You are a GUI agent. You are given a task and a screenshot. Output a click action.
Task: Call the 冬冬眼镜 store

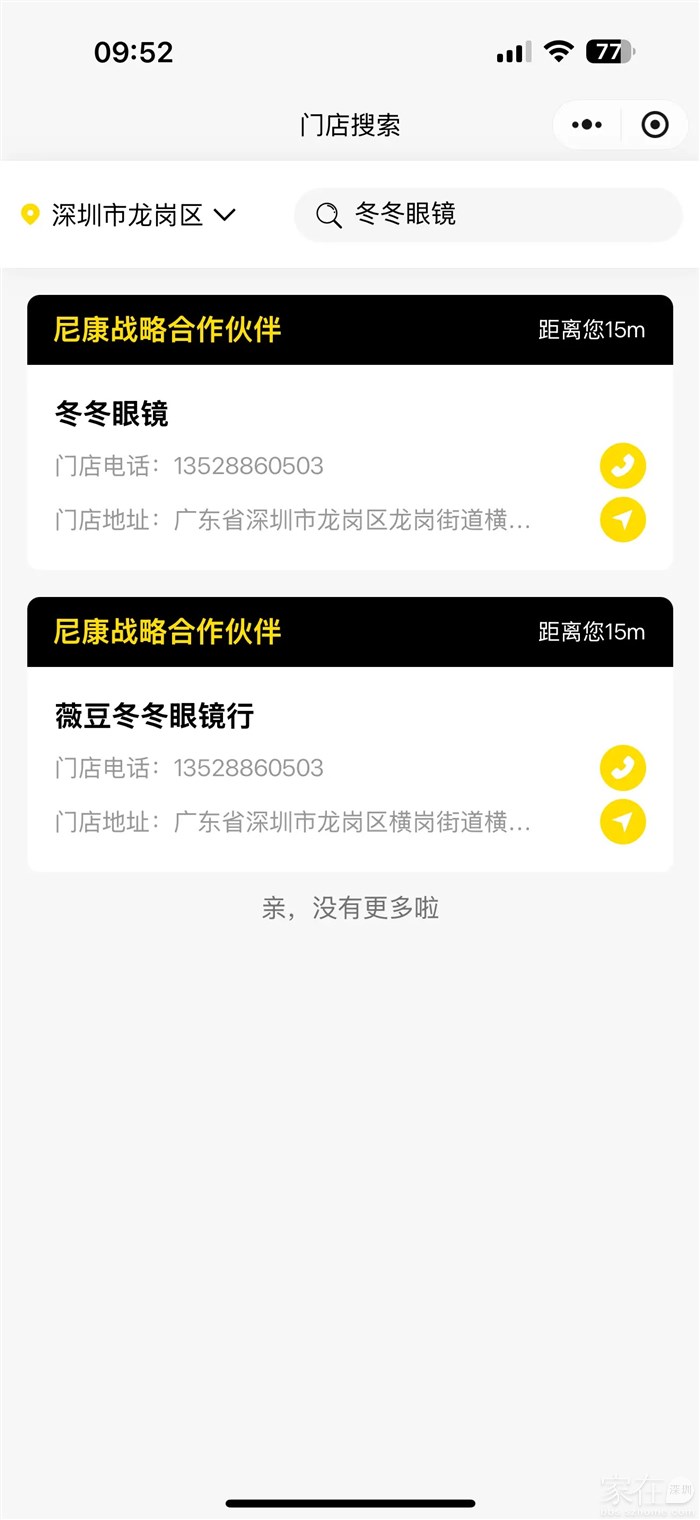[x=623, y=466]
